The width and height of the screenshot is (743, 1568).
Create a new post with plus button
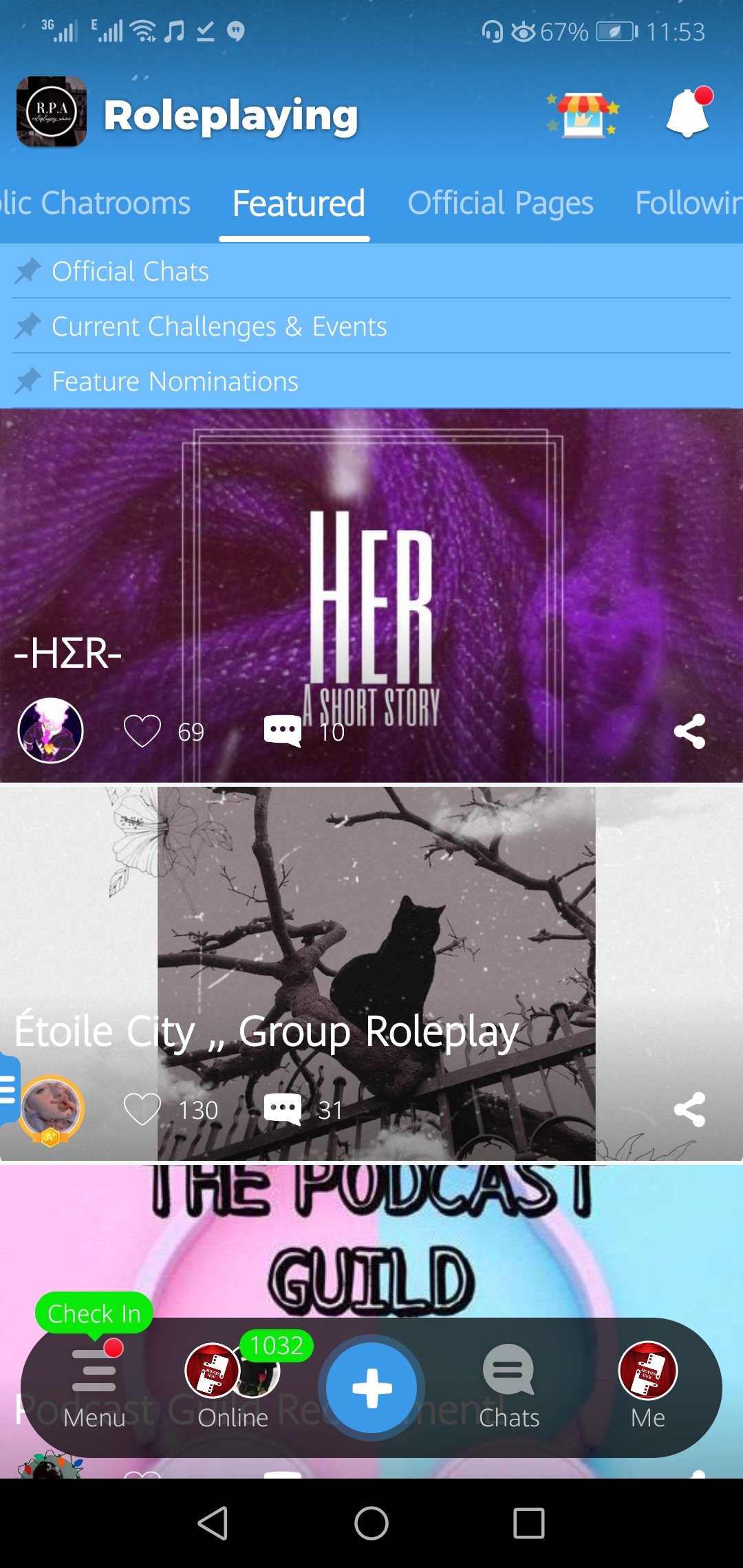[371, 1388]
